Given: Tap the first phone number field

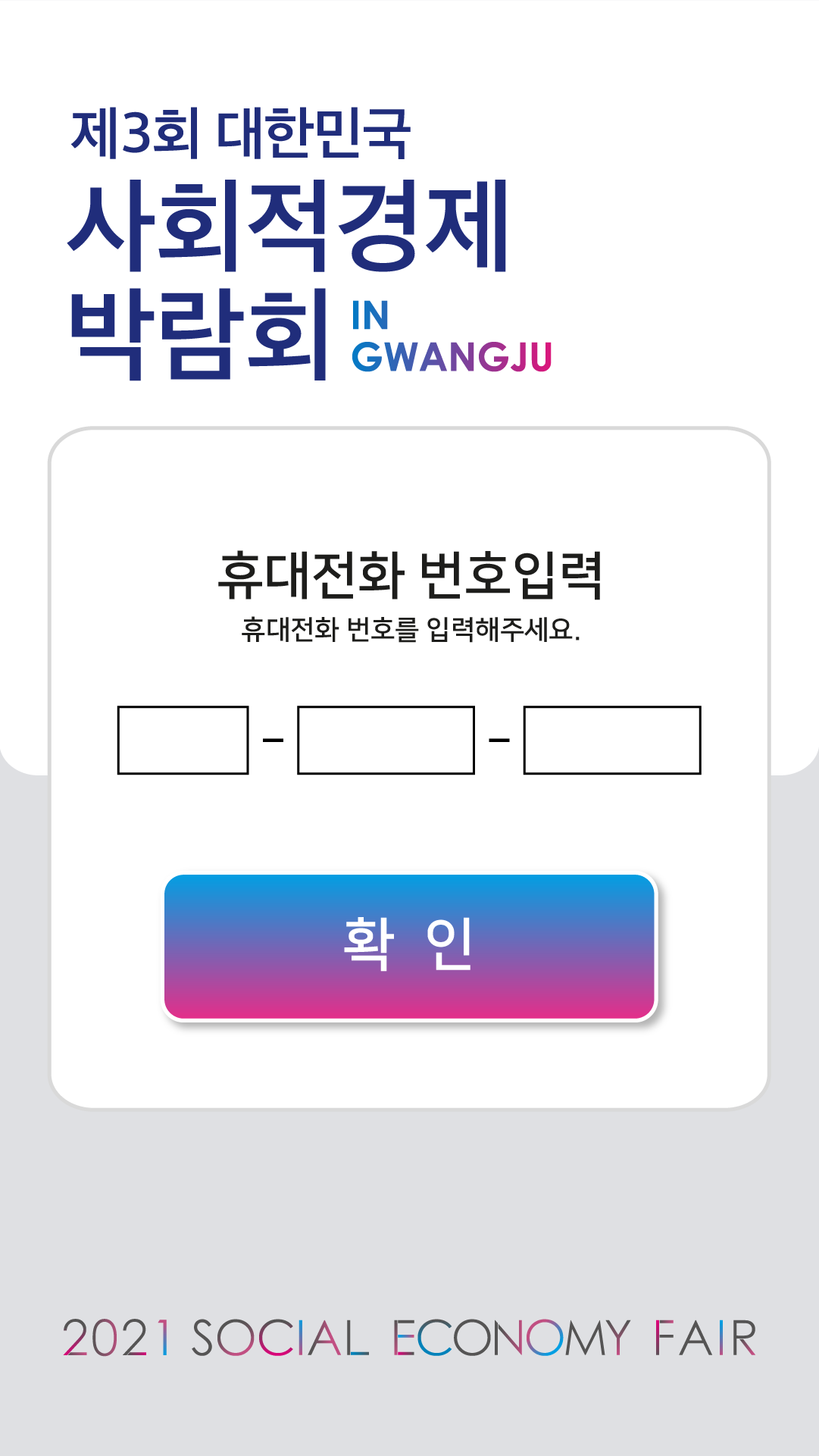Looking at the screenshot, I should [183, 740].
